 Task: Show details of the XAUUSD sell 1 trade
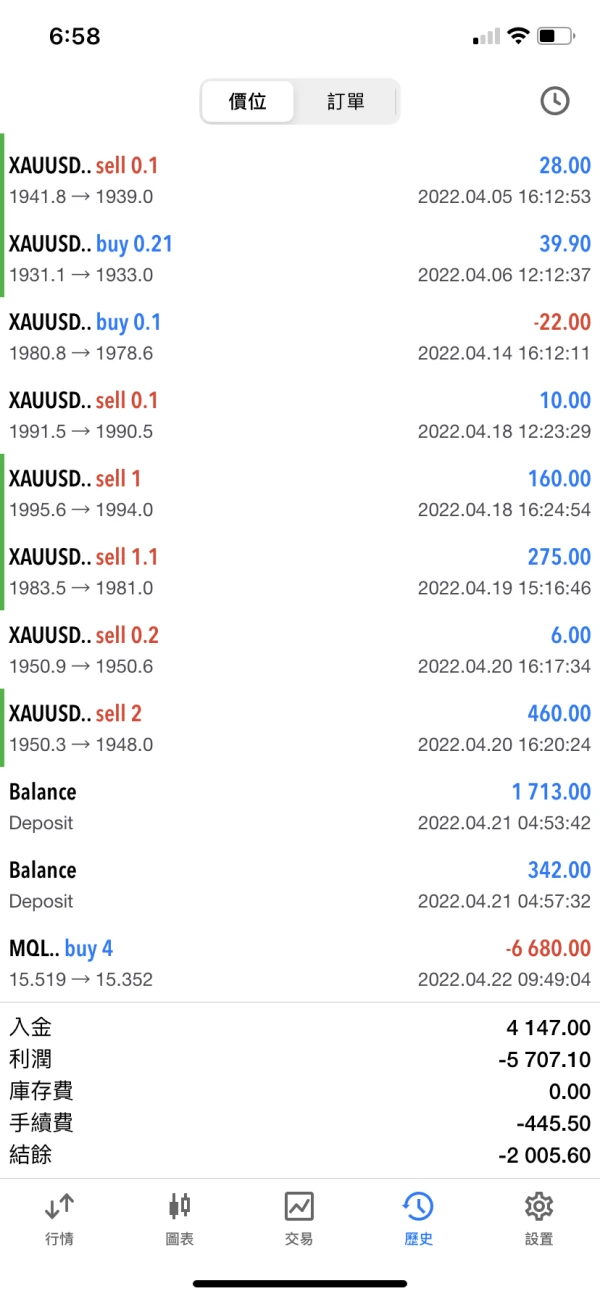pos(300,493)
